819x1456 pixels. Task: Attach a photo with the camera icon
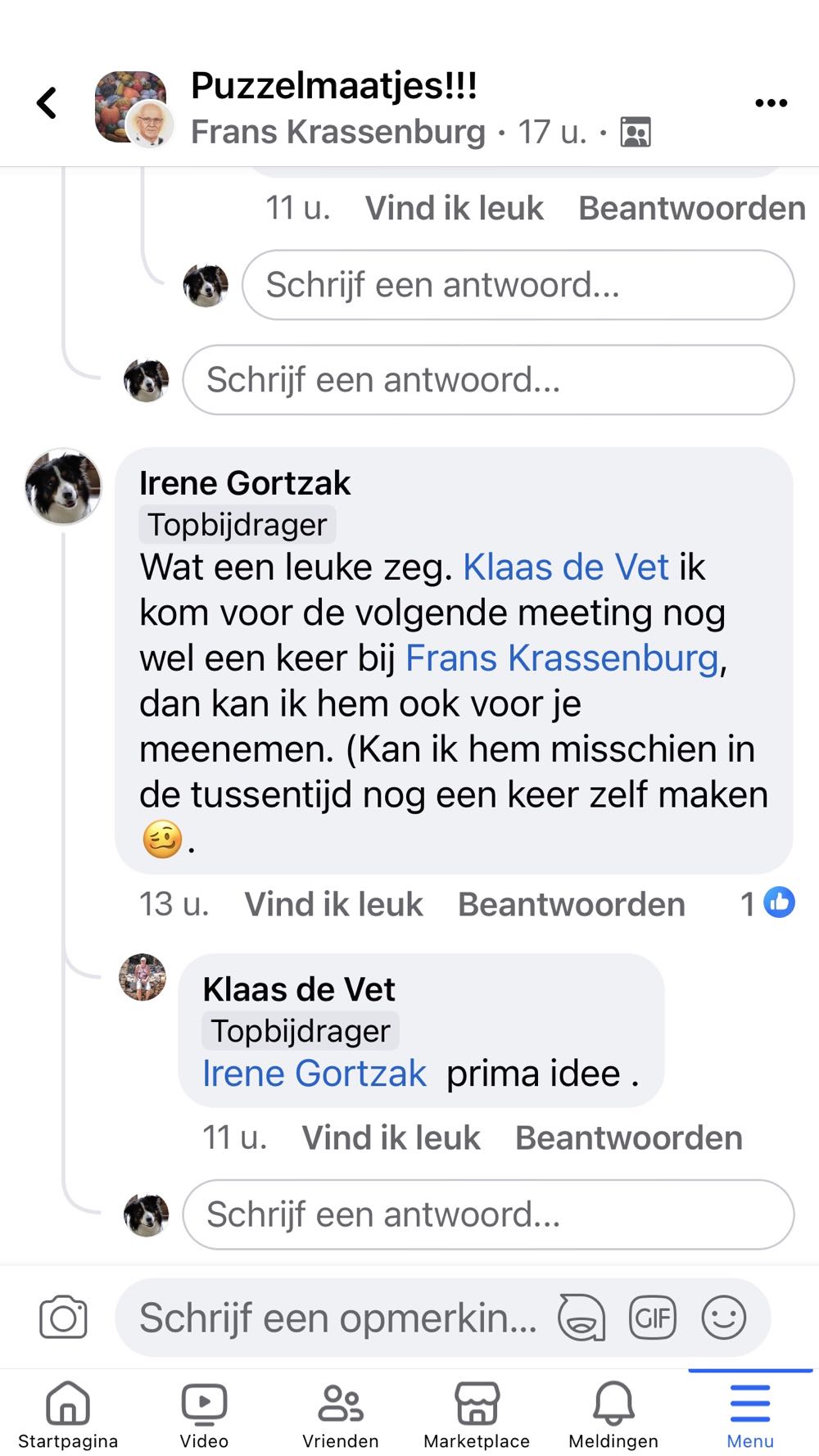[63, 1318]
